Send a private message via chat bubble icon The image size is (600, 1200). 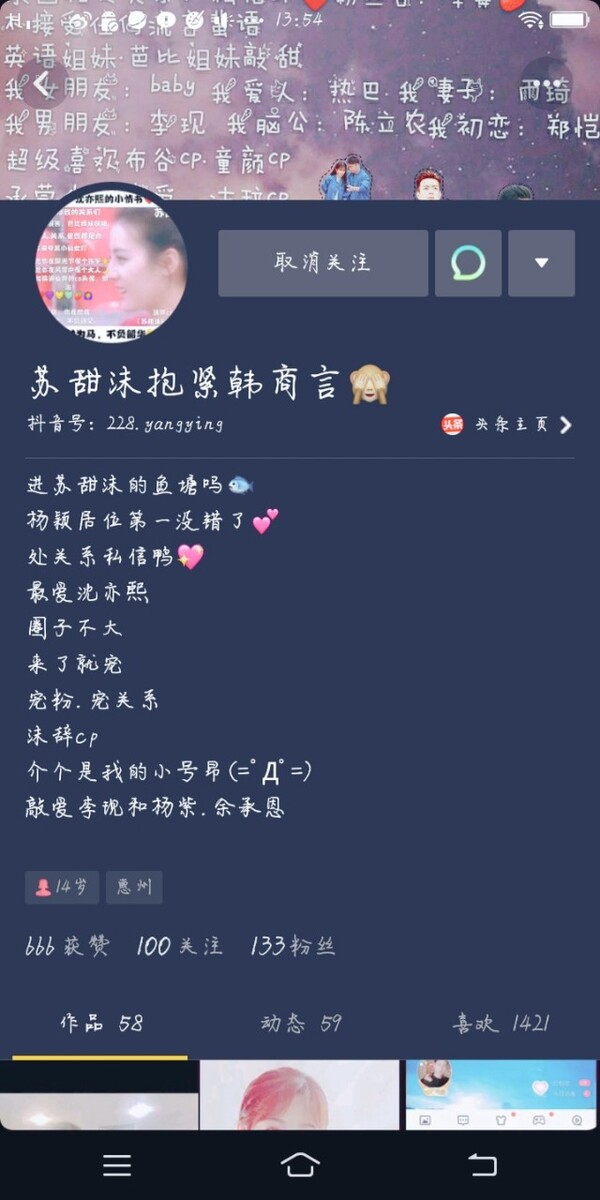coord(468,263)
